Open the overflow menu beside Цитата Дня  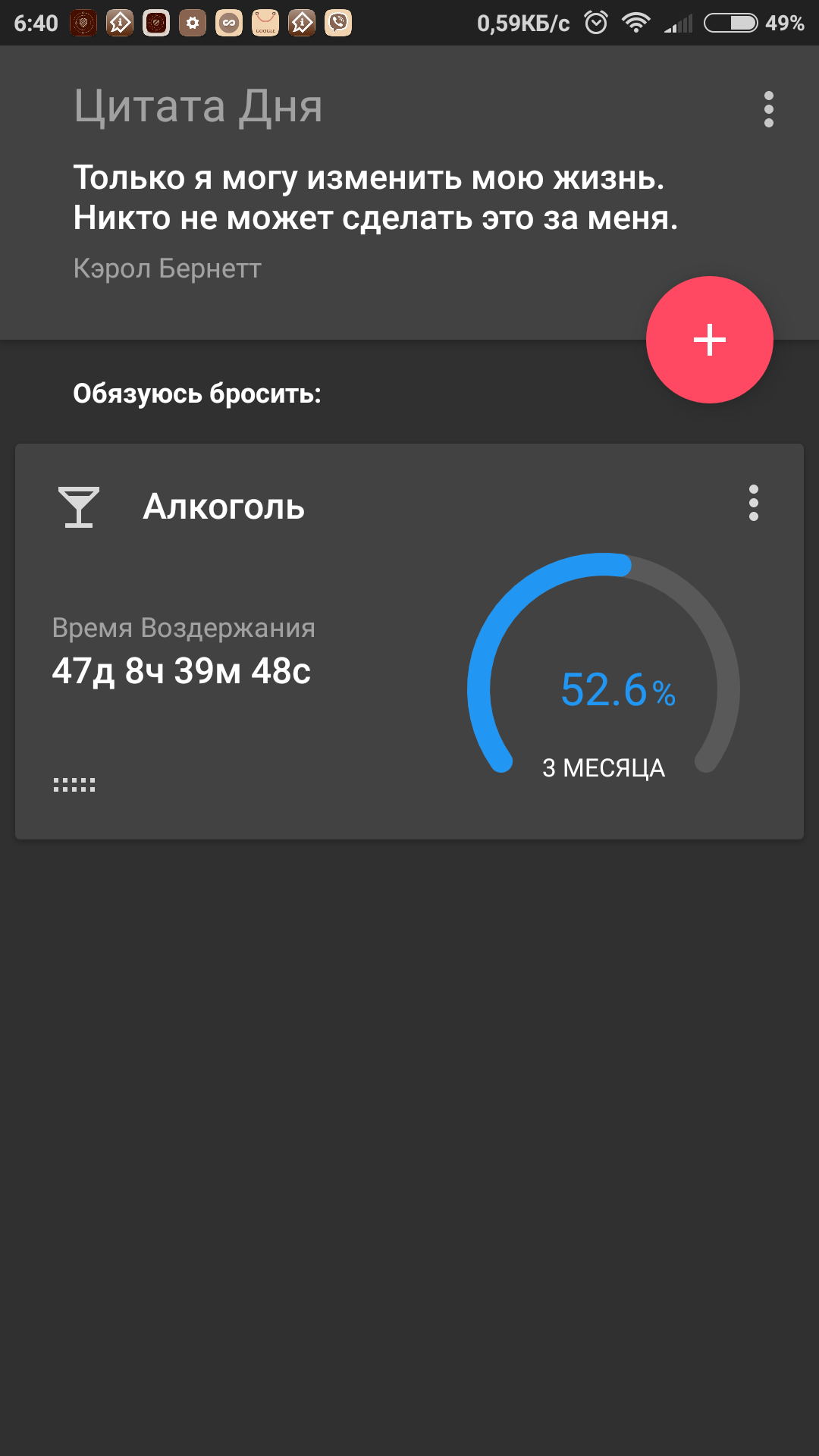tap(768, 109)
